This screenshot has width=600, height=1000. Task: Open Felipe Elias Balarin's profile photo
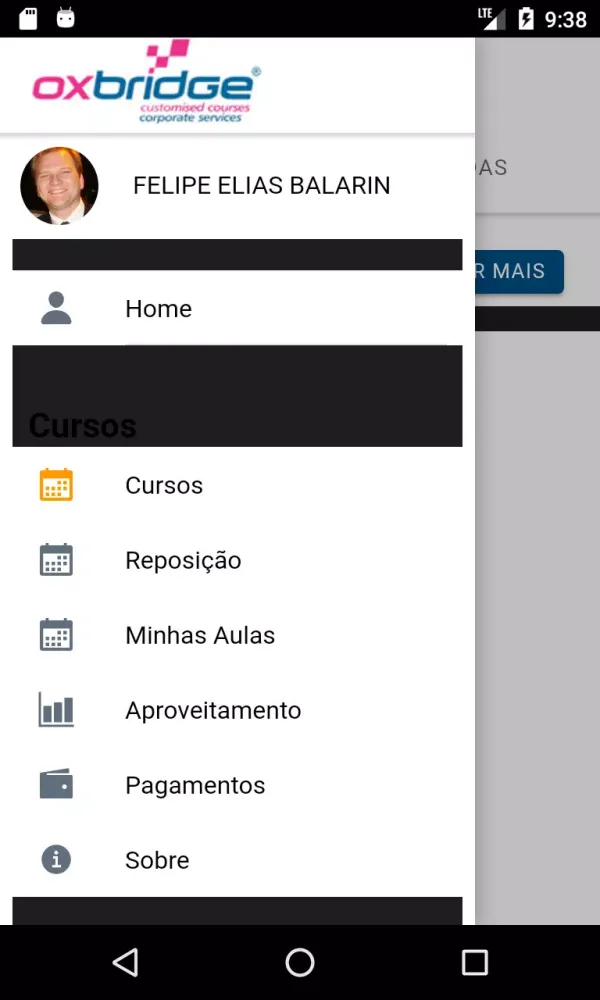pos(60,186)
